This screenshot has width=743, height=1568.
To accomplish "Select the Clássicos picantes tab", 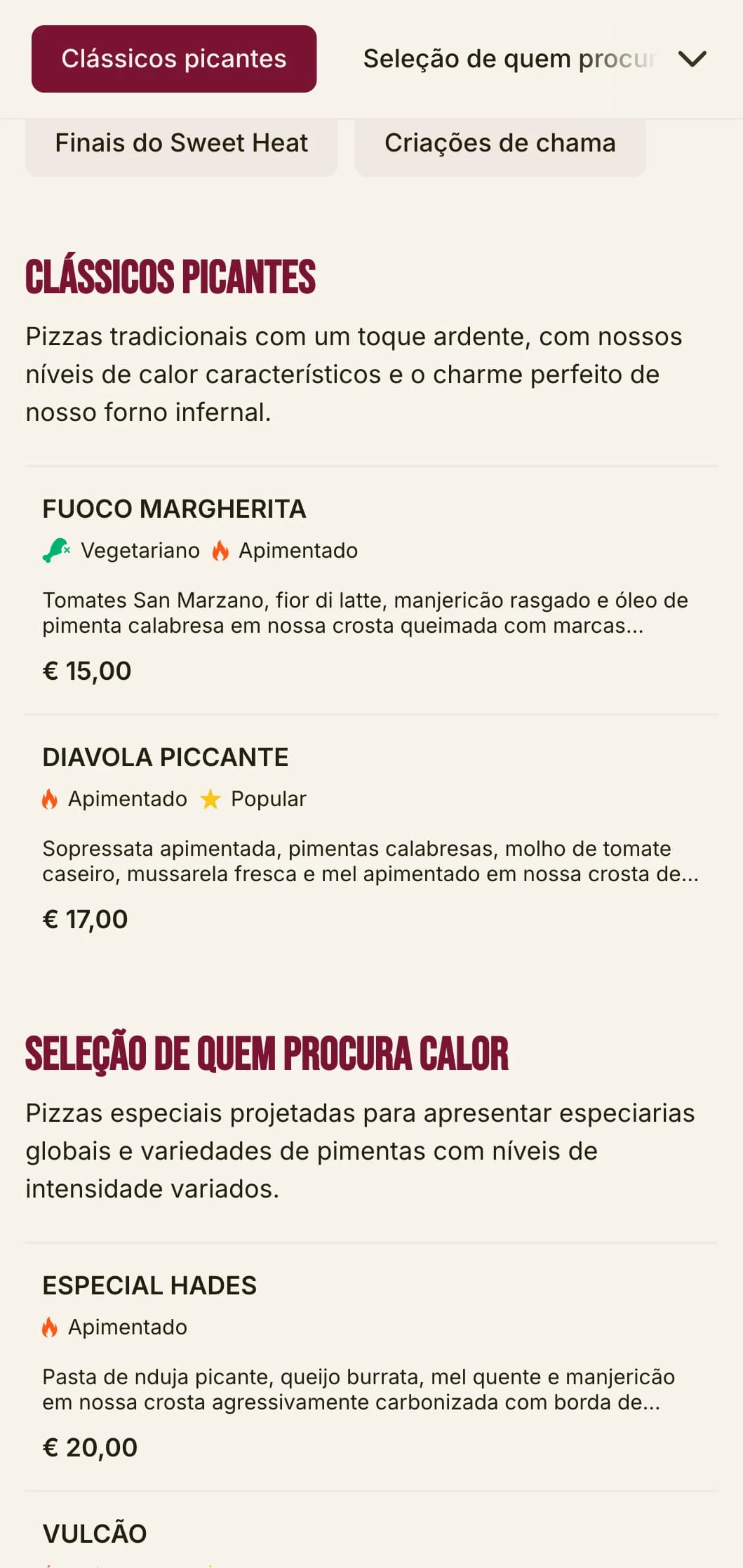I will coord(174,59).
